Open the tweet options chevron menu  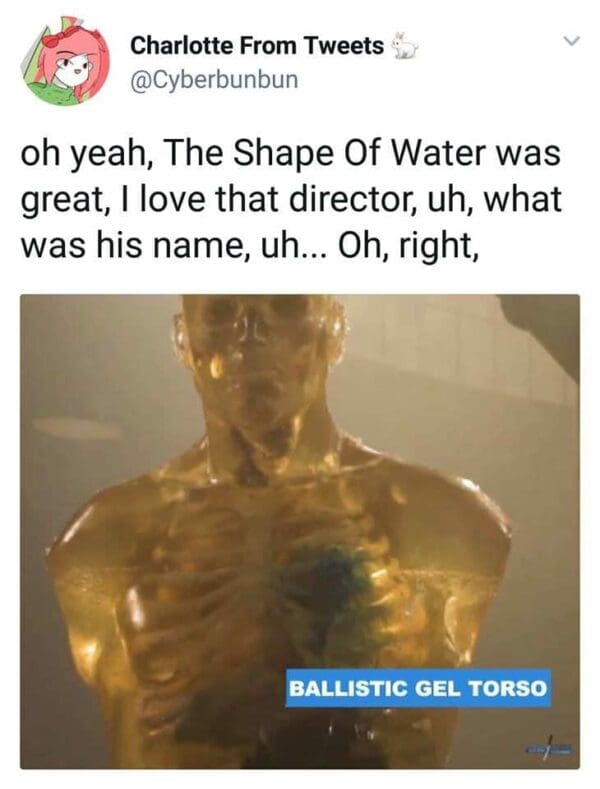(569, 42)
